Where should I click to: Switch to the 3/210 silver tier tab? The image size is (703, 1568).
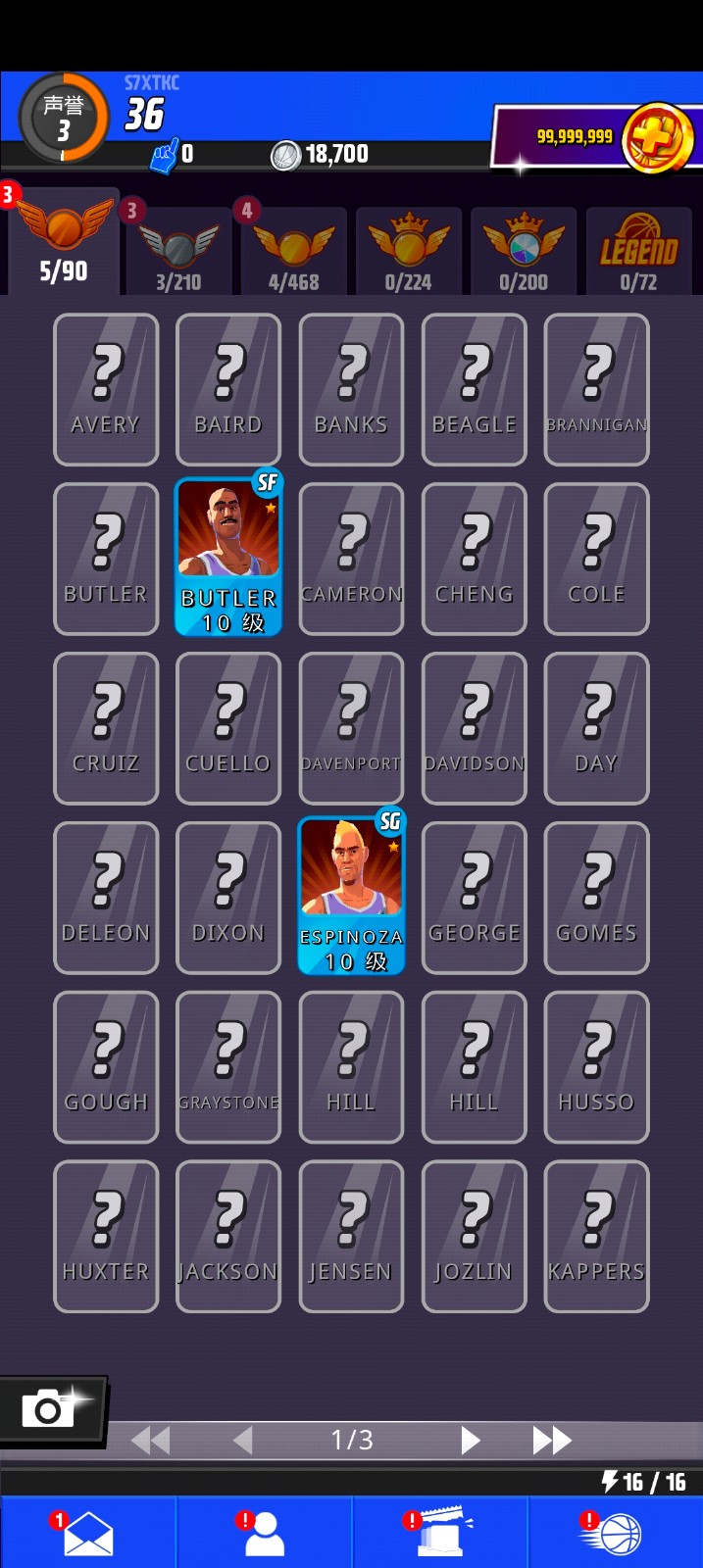click(x=178, y=253)
